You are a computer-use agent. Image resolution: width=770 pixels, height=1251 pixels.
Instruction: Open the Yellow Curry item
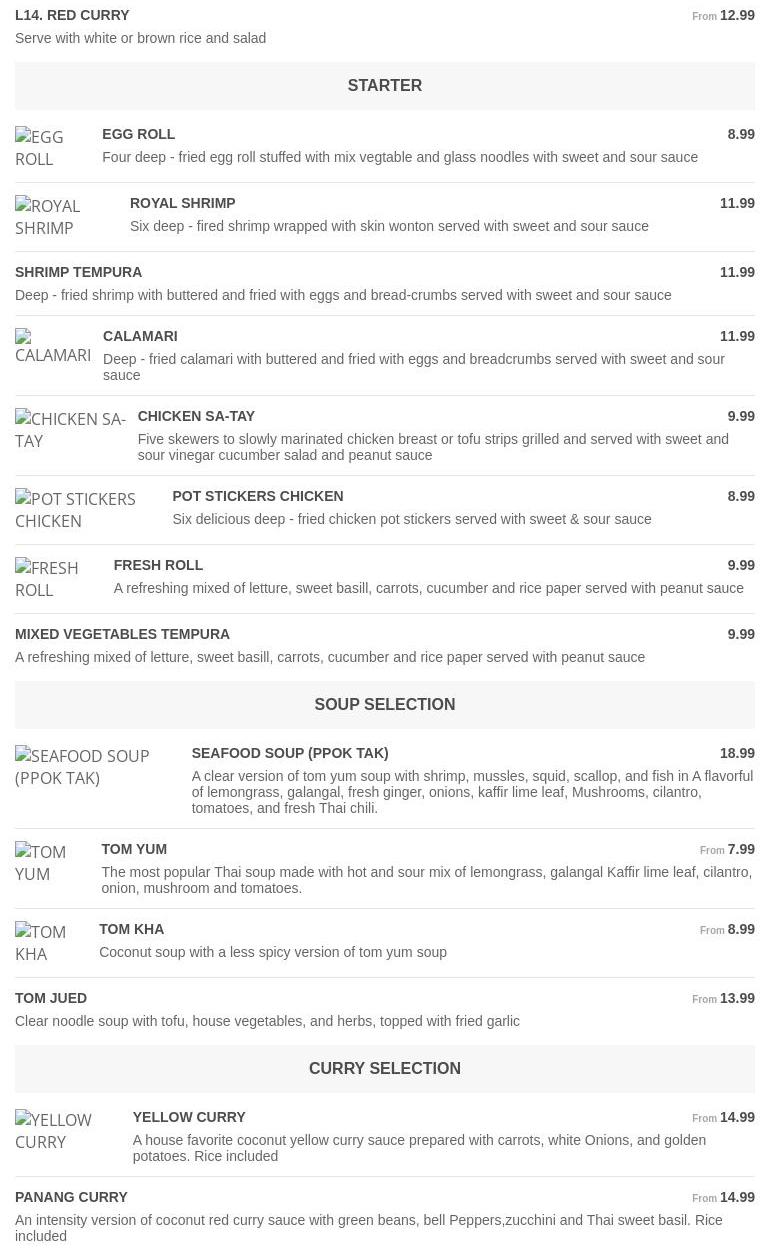[385, 1136]
